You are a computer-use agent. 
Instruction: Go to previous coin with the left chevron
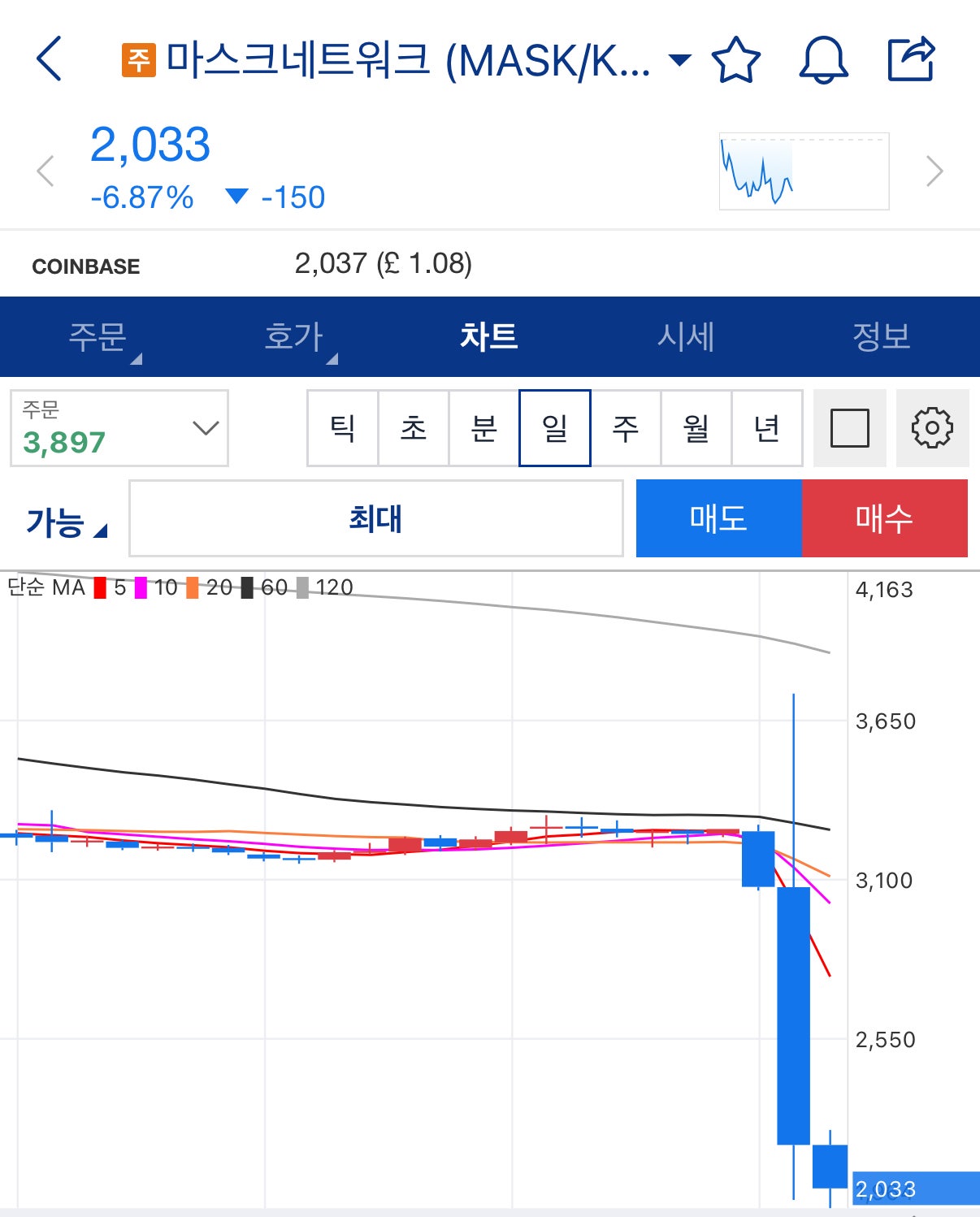(x=46, y=171)
